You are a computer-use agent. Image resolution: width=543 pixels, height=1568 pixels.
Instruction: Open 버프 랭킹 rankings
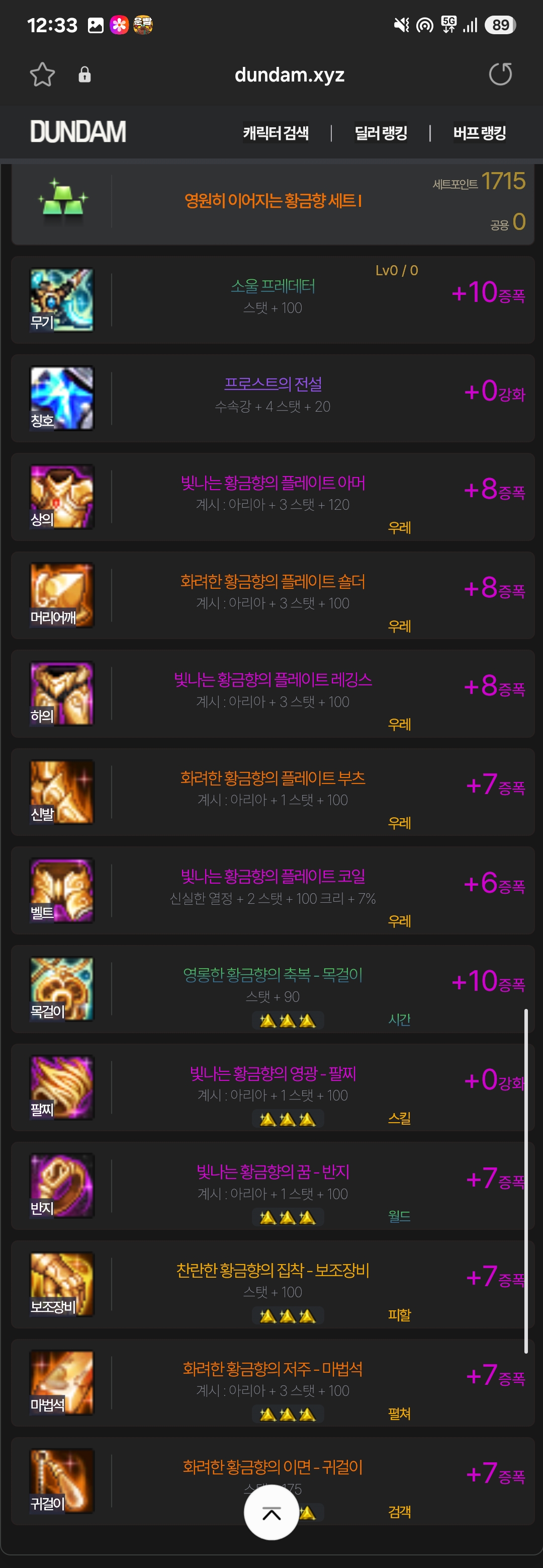(479, 133)
